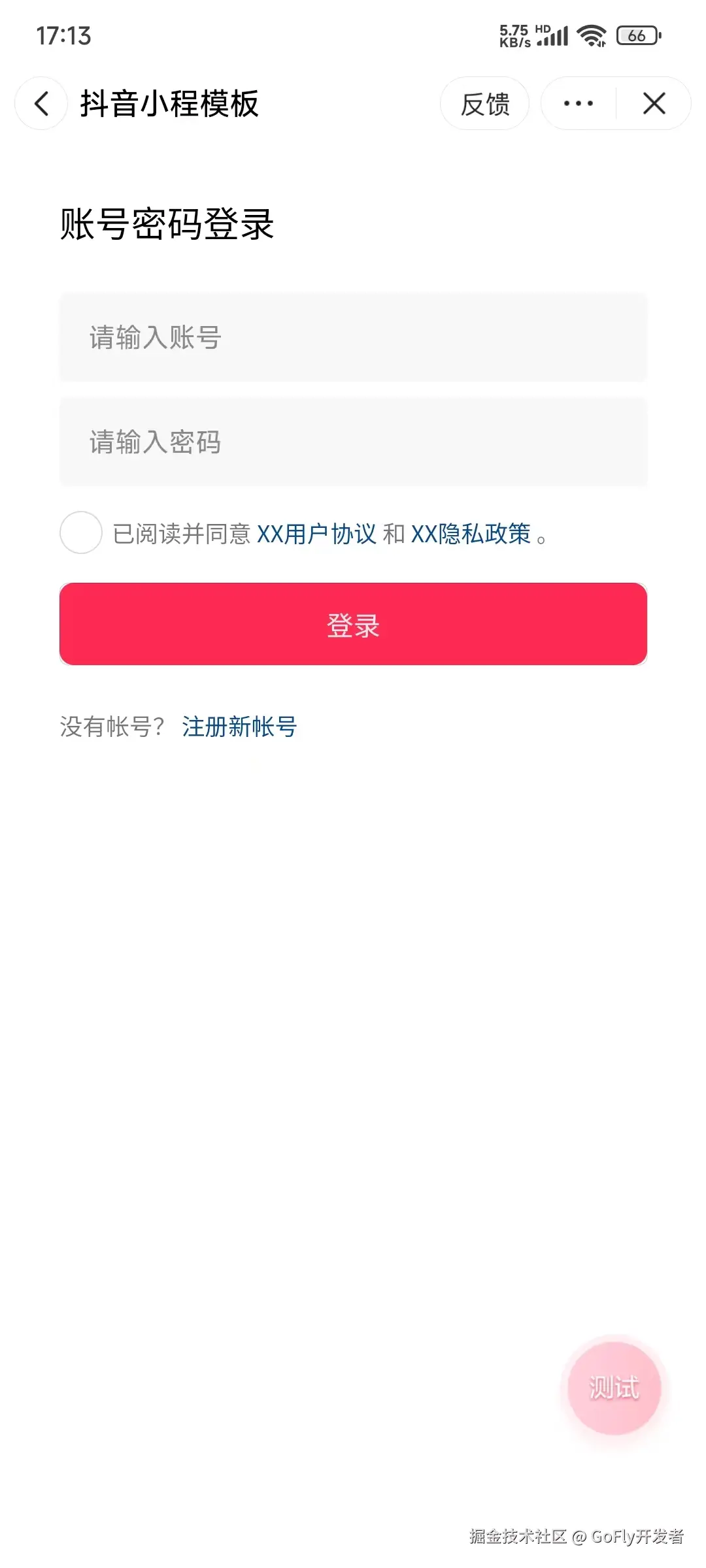The width and height of the screenshot is (706, 1568).
Task: Open the XX隐私政策 link
Action: pyautogui.click(x=471, y=534)
